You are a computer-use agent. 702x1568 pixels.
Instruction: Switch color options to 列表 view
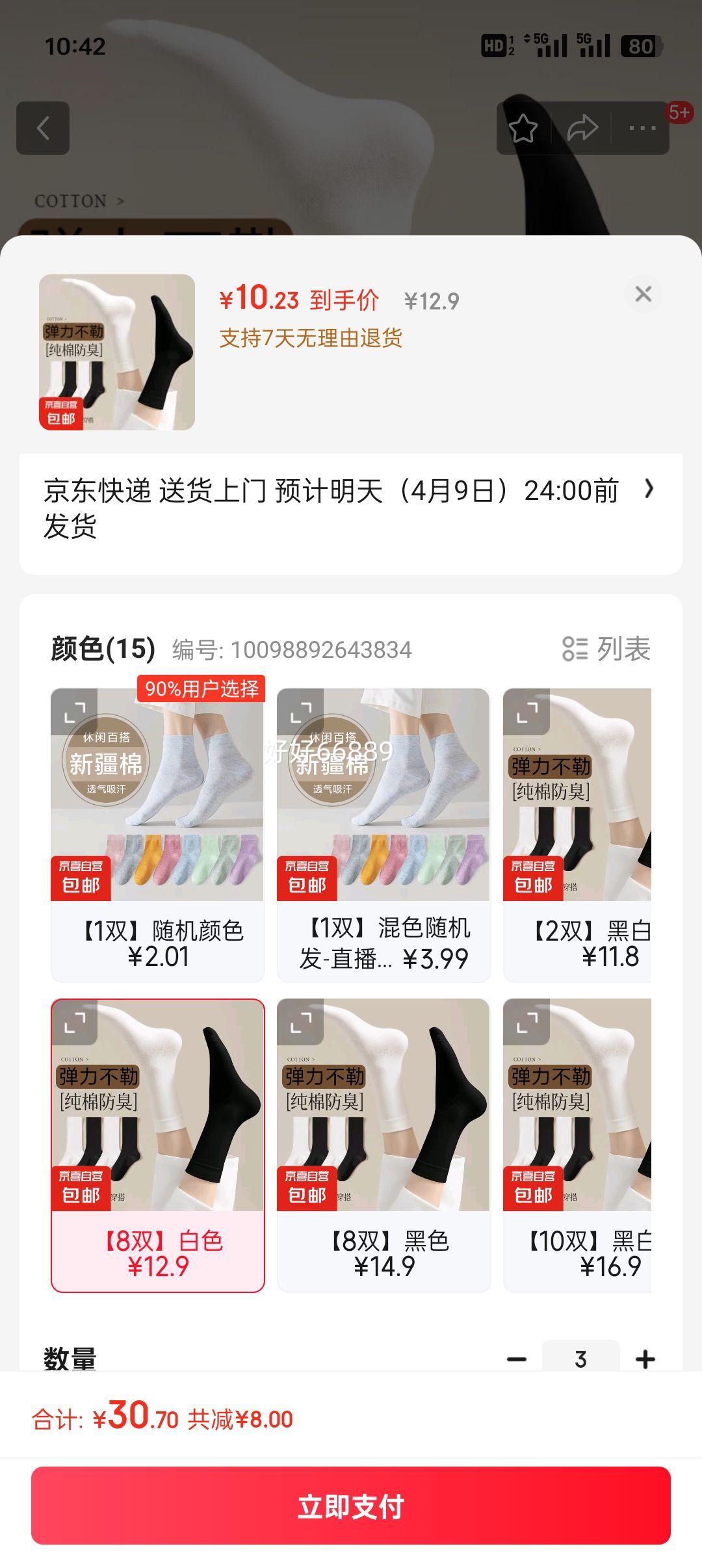point(606,649)
